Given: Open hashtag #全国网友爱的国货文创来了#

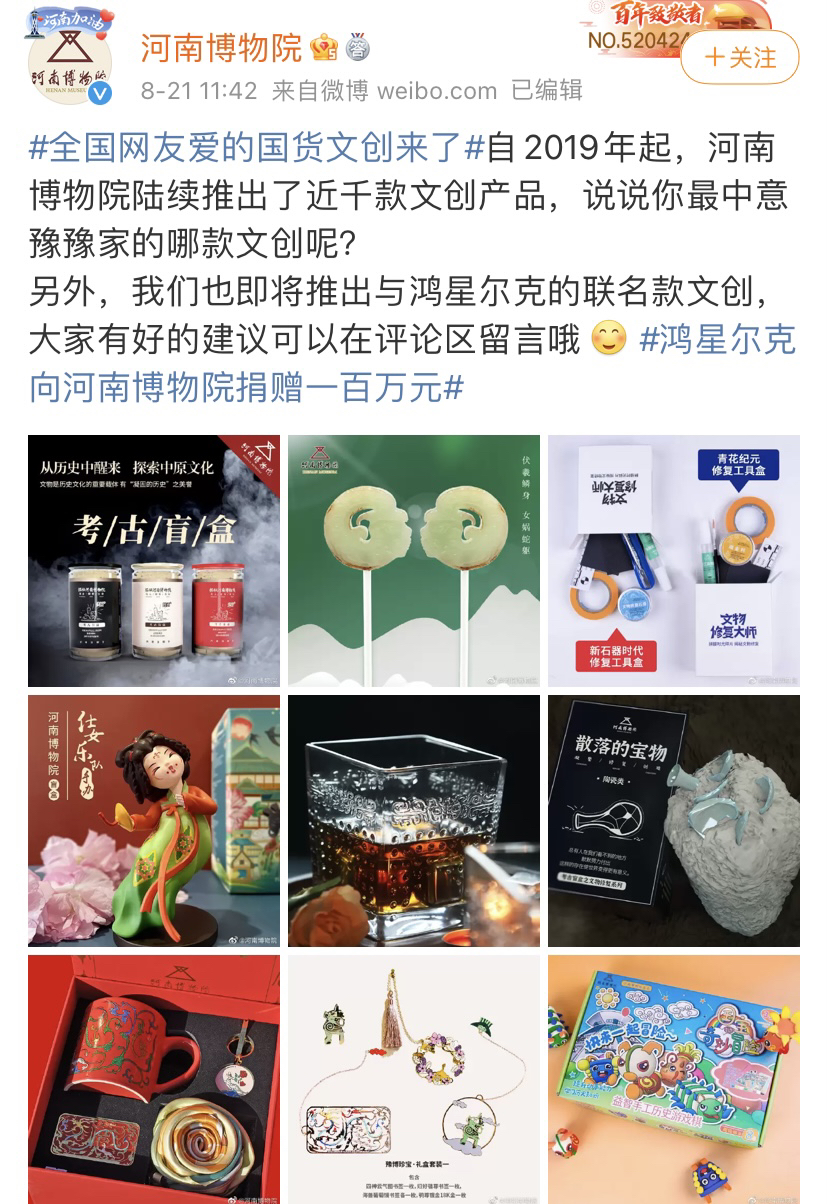Looking at the screenshot, I should (257, 149).
